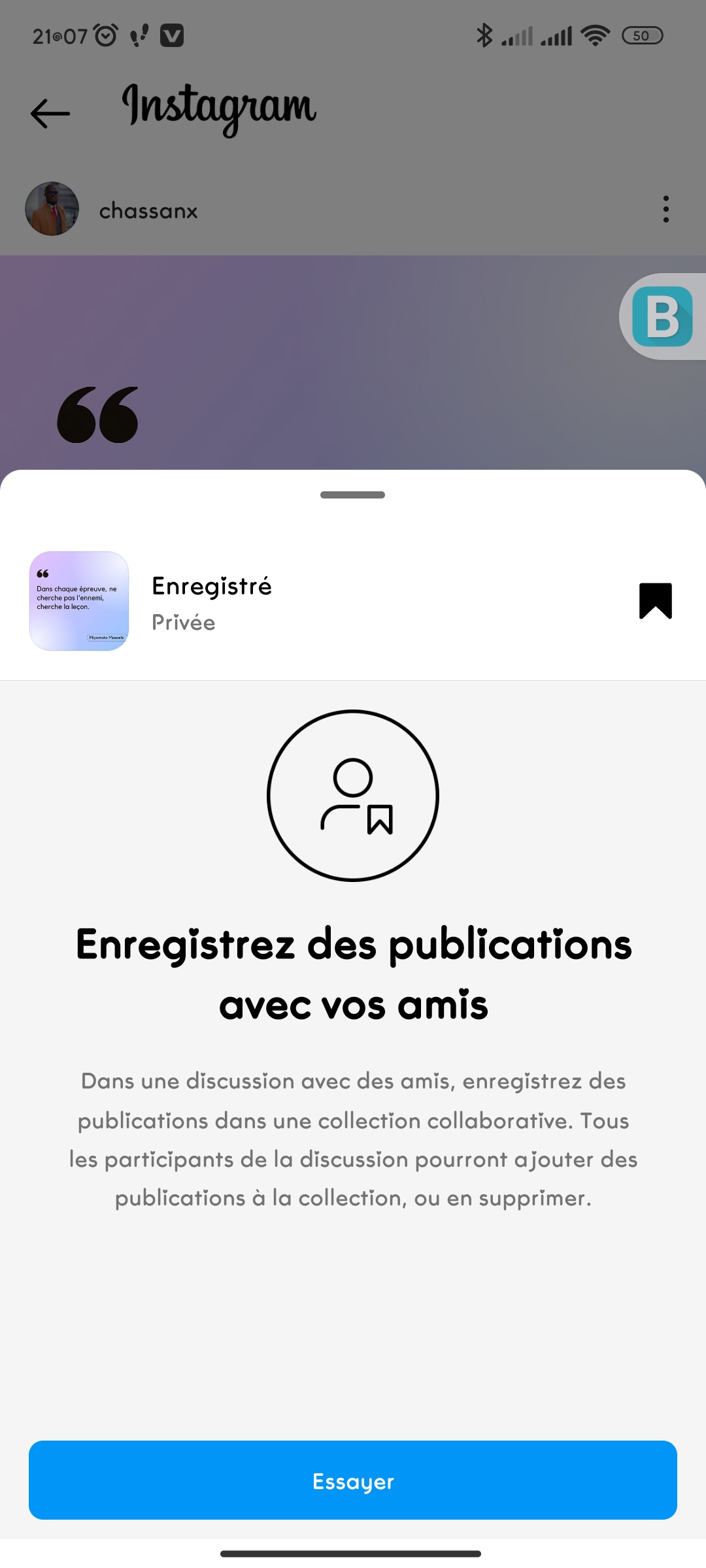The height and width of the screenshot is (1568, 706).
Task: Tap the Essayer button
Action: pyautogui.click(x=353, y=1480)
